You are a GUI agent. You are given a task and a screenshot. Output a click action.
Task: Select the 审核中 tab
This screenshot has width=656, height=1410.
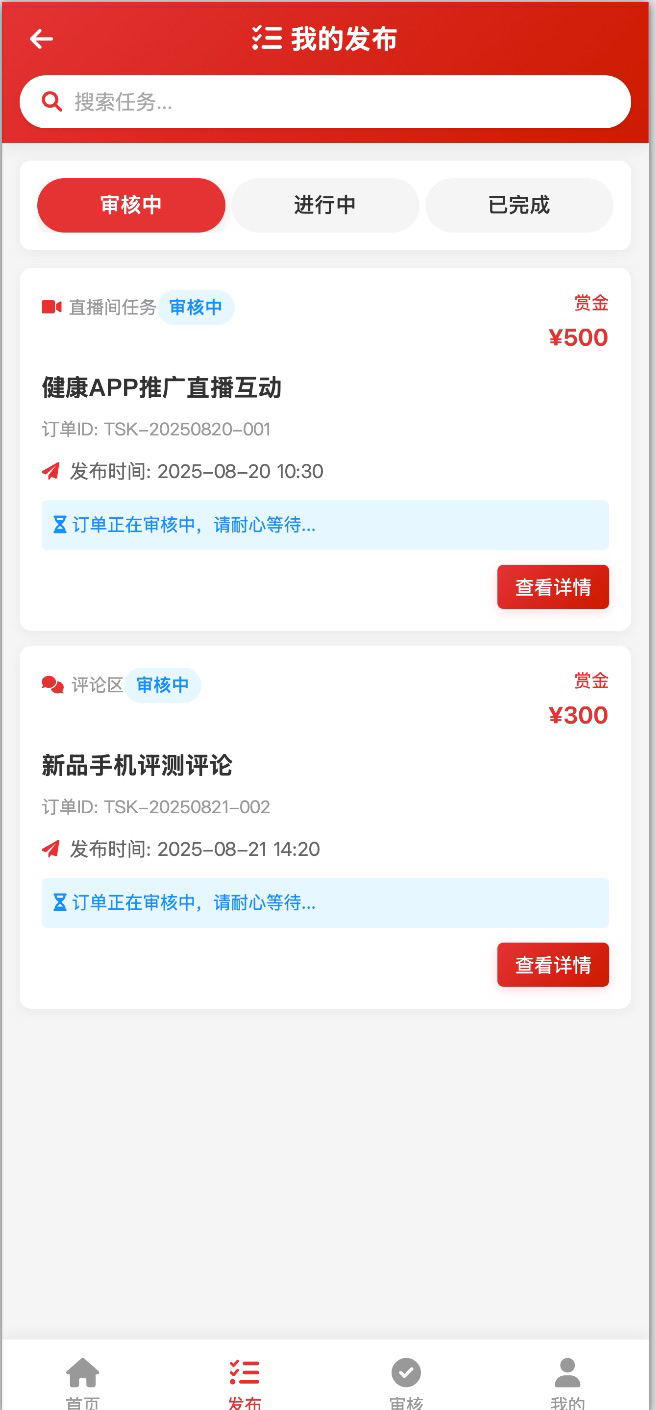[131, 205]
